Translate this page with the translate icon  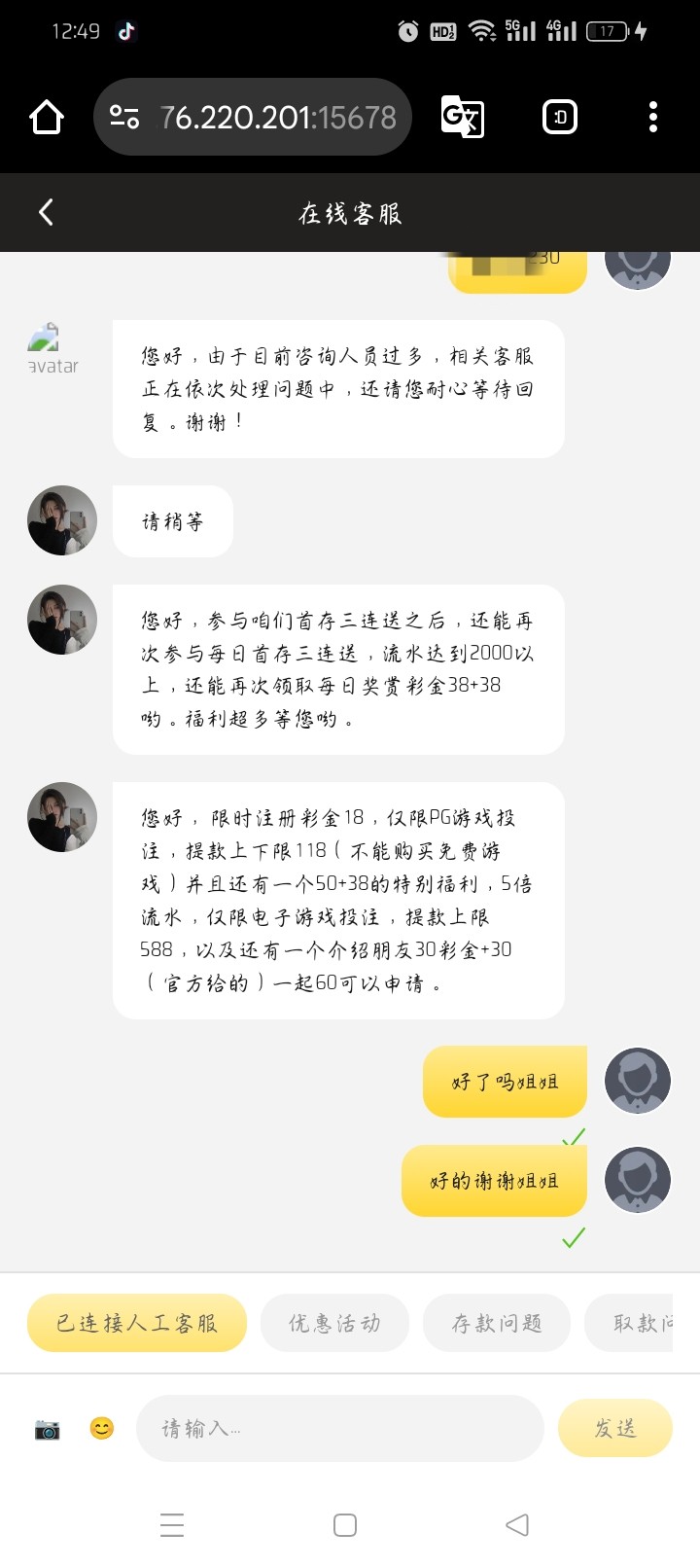[x=463, y=118]
